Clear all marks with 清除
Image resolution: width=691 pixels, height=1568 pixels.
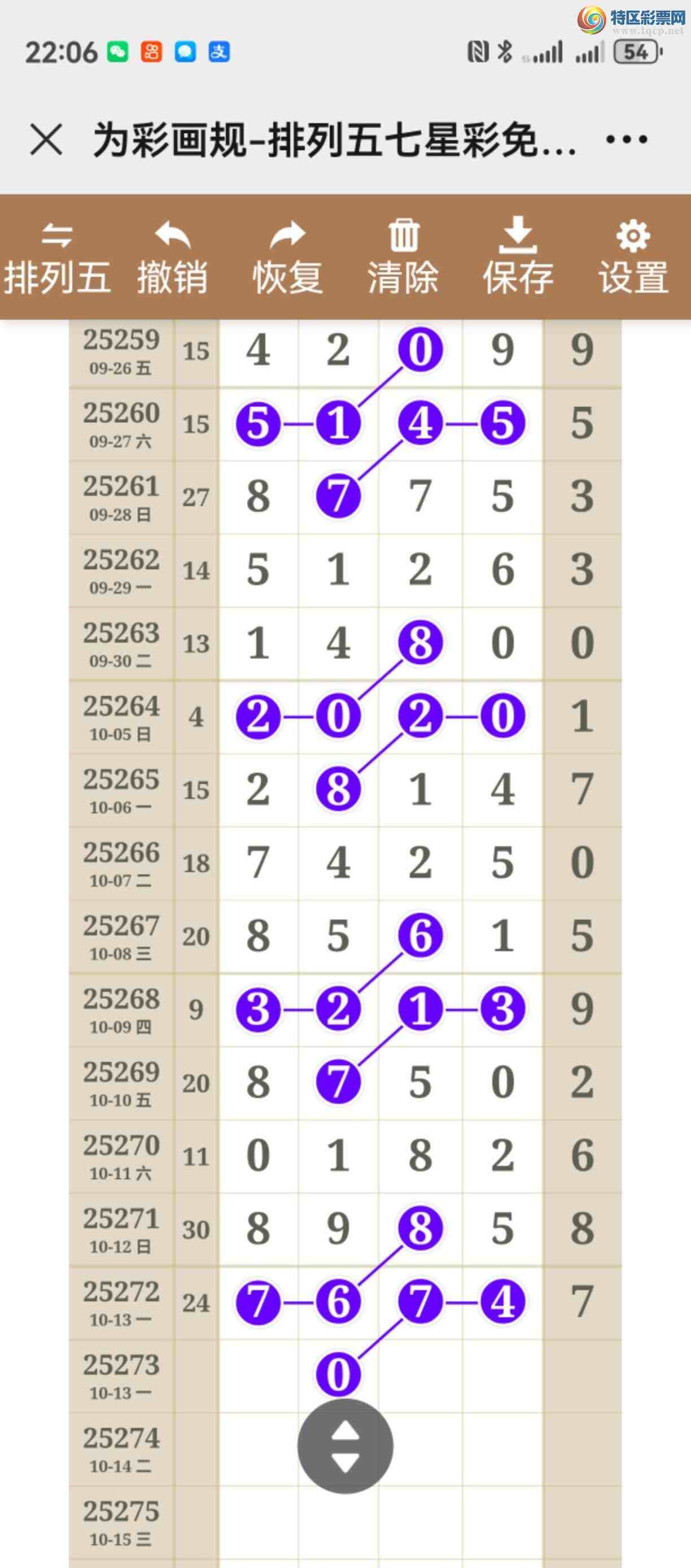pyautogui.click(x=403, y=258)
